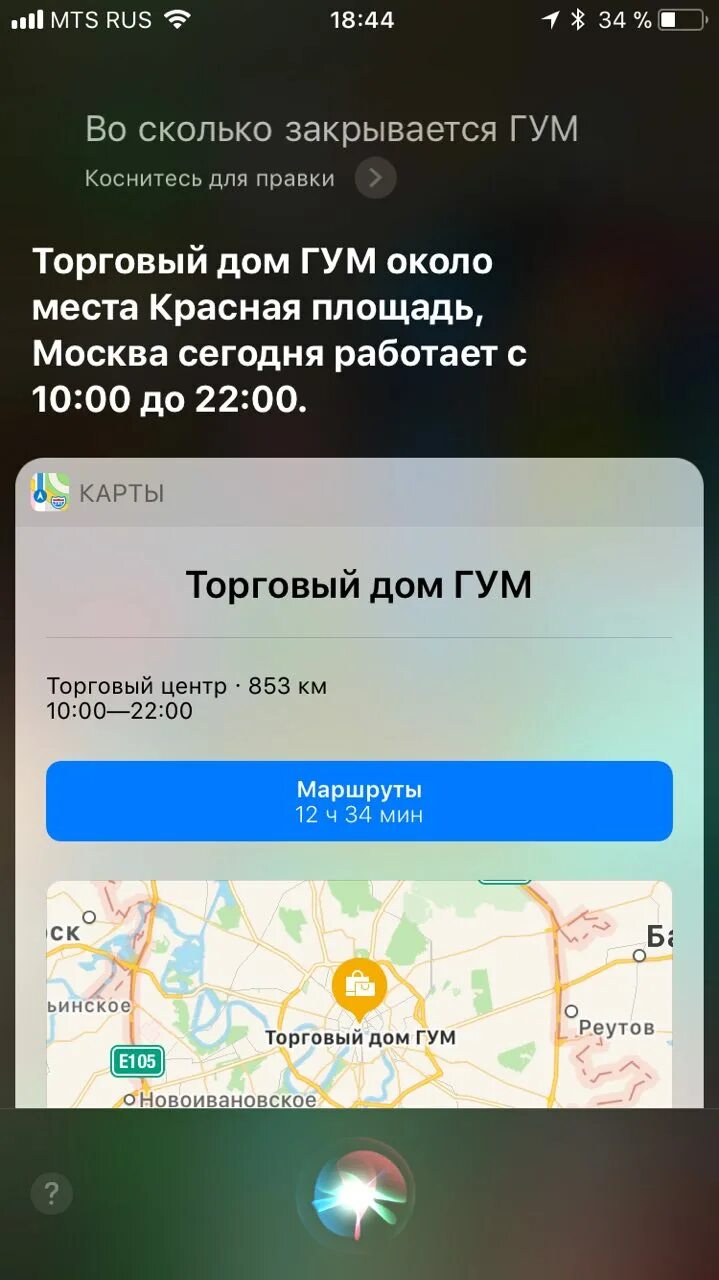Open the Карты app header
Screen dimensions: 719x1280
pyautogui.click(x=359, y=493)
